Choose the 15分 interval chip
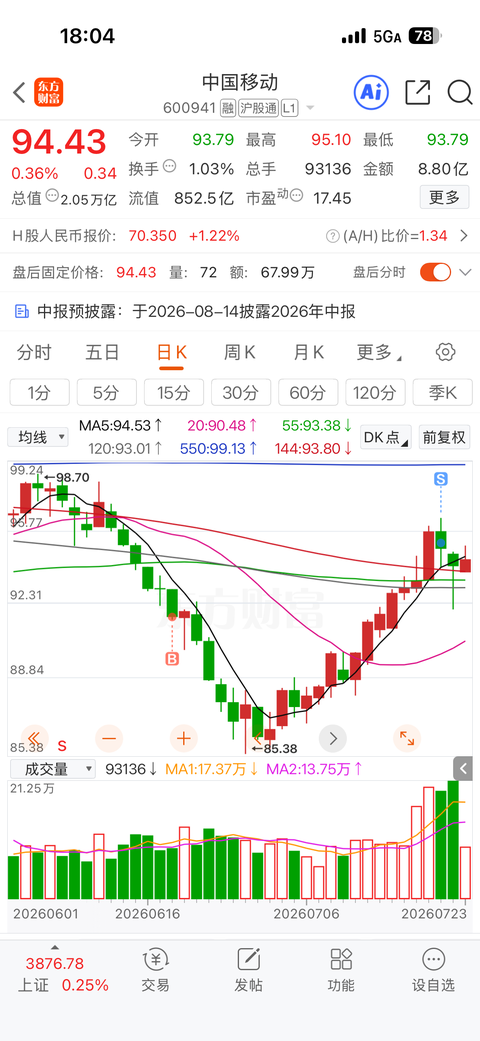480x1041 pixels. [x=173, y=392]
